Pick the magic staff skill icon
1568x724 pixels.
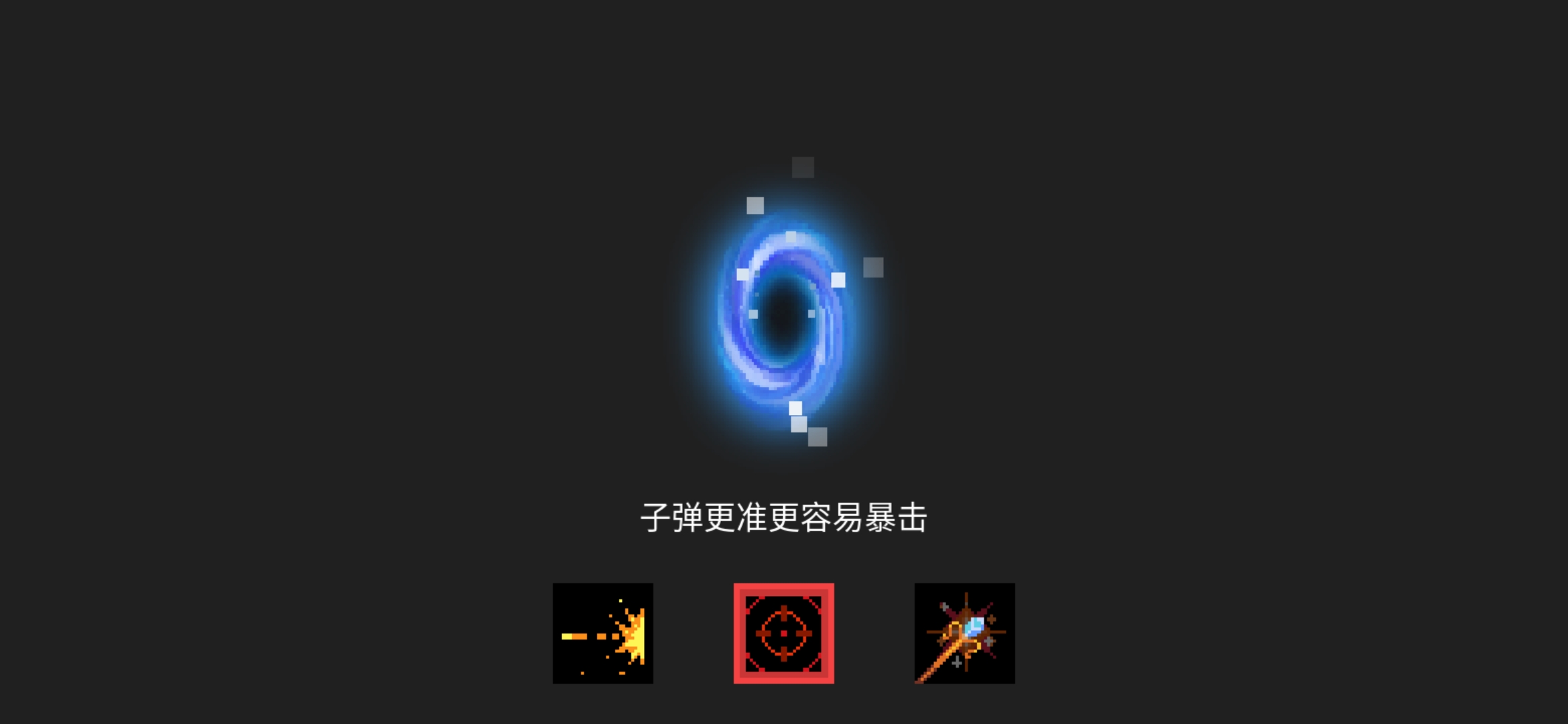pos(964,633)
